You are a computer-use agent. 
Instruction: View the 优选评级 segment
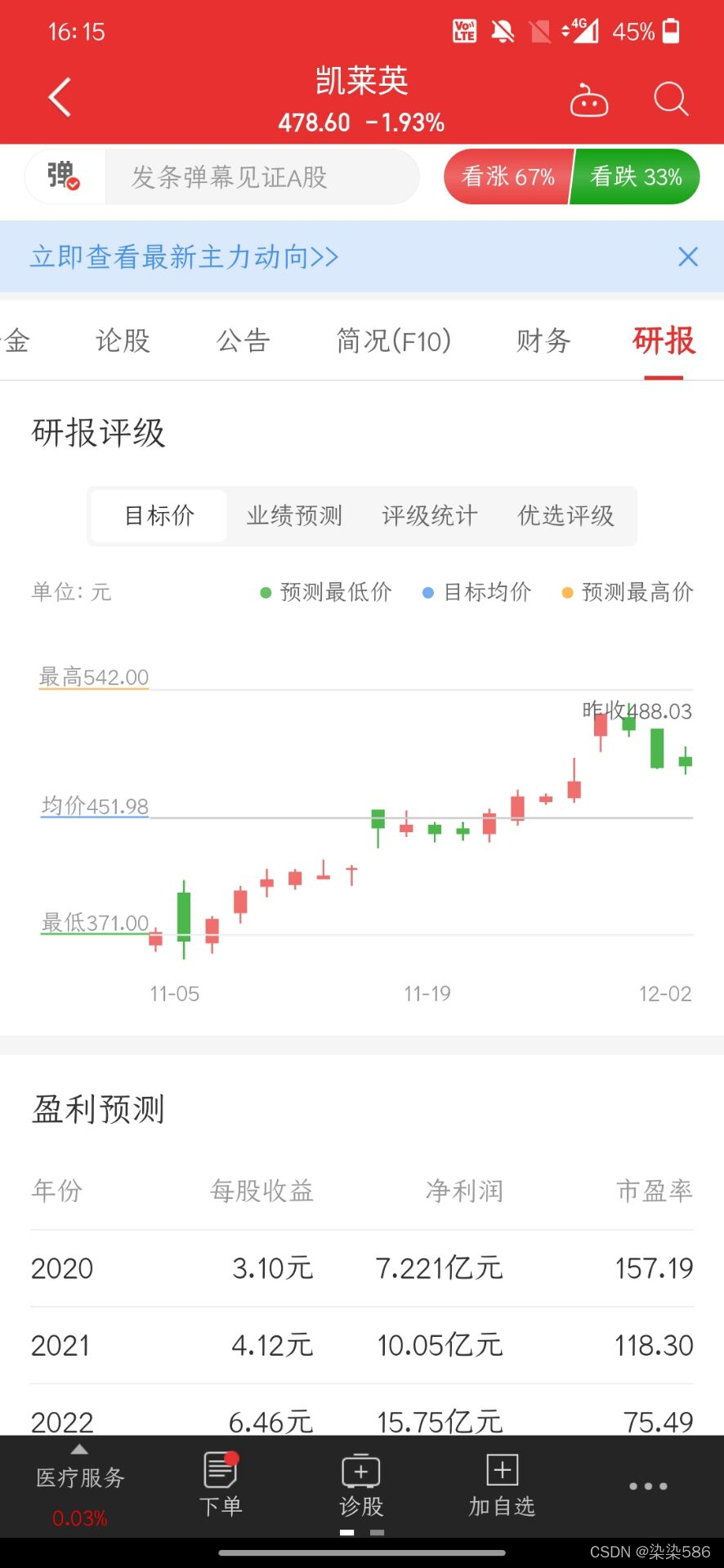pos(565,516)
